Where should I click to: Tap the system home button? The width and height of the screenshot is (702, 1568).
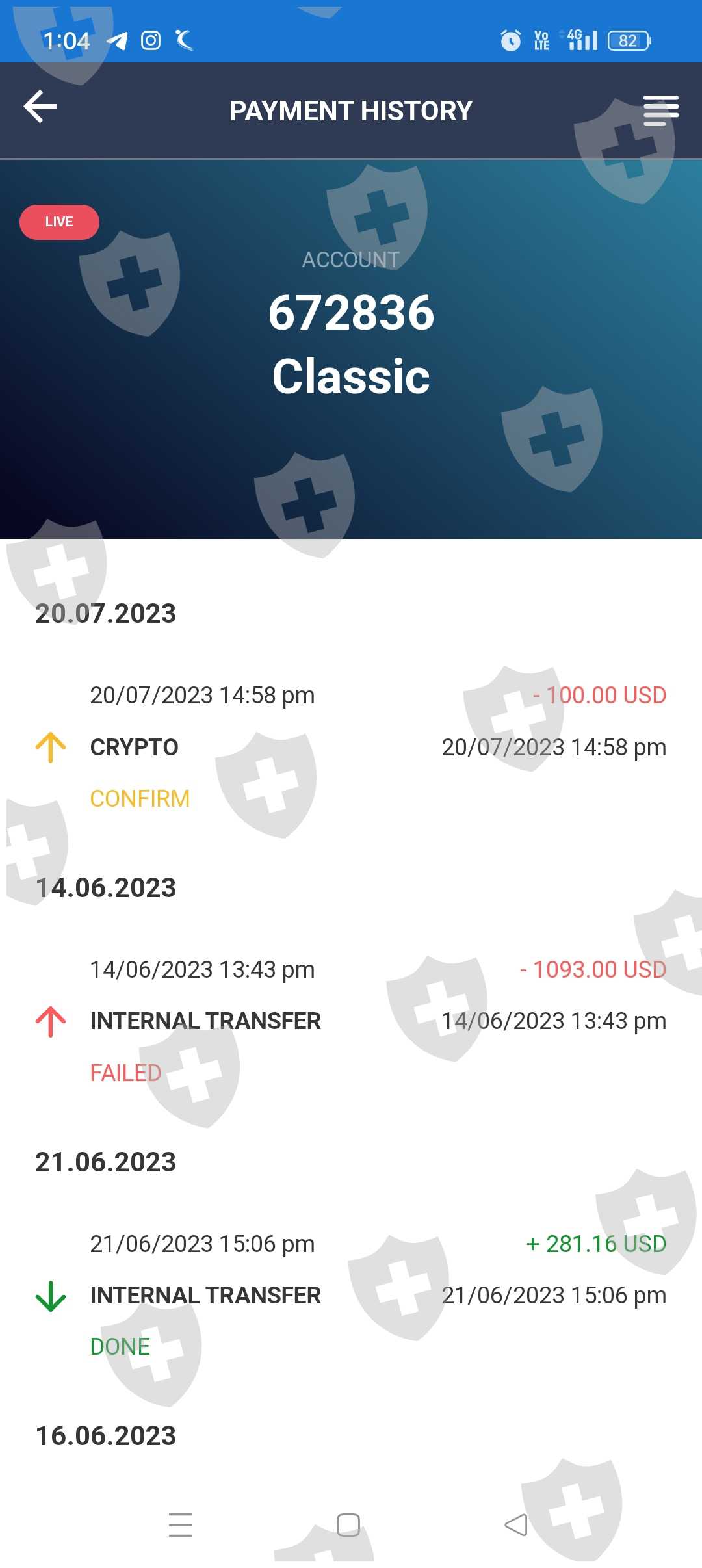[348, 1524]
